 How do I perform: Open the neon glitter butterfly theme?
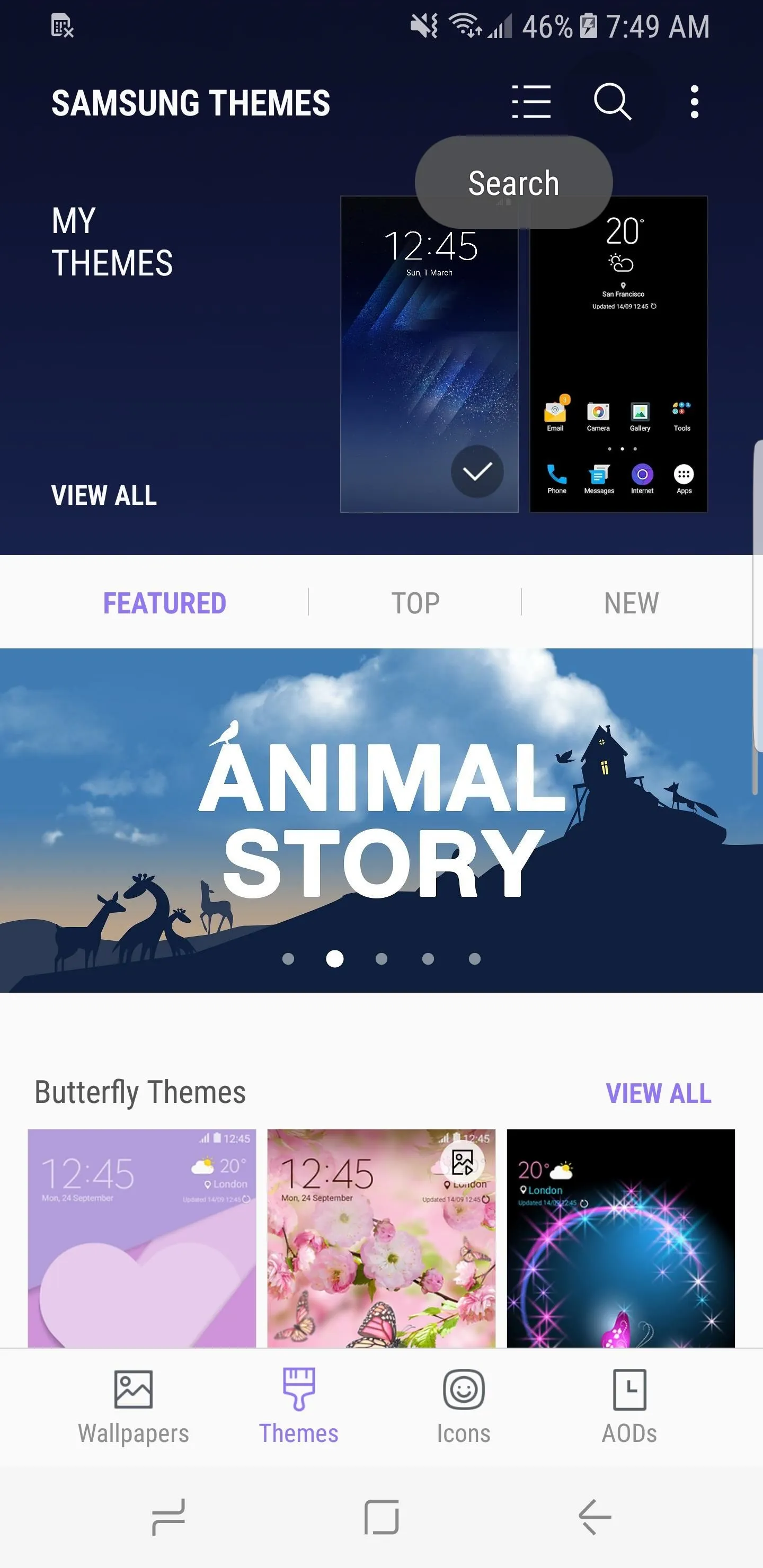(x=621, y=1238)
